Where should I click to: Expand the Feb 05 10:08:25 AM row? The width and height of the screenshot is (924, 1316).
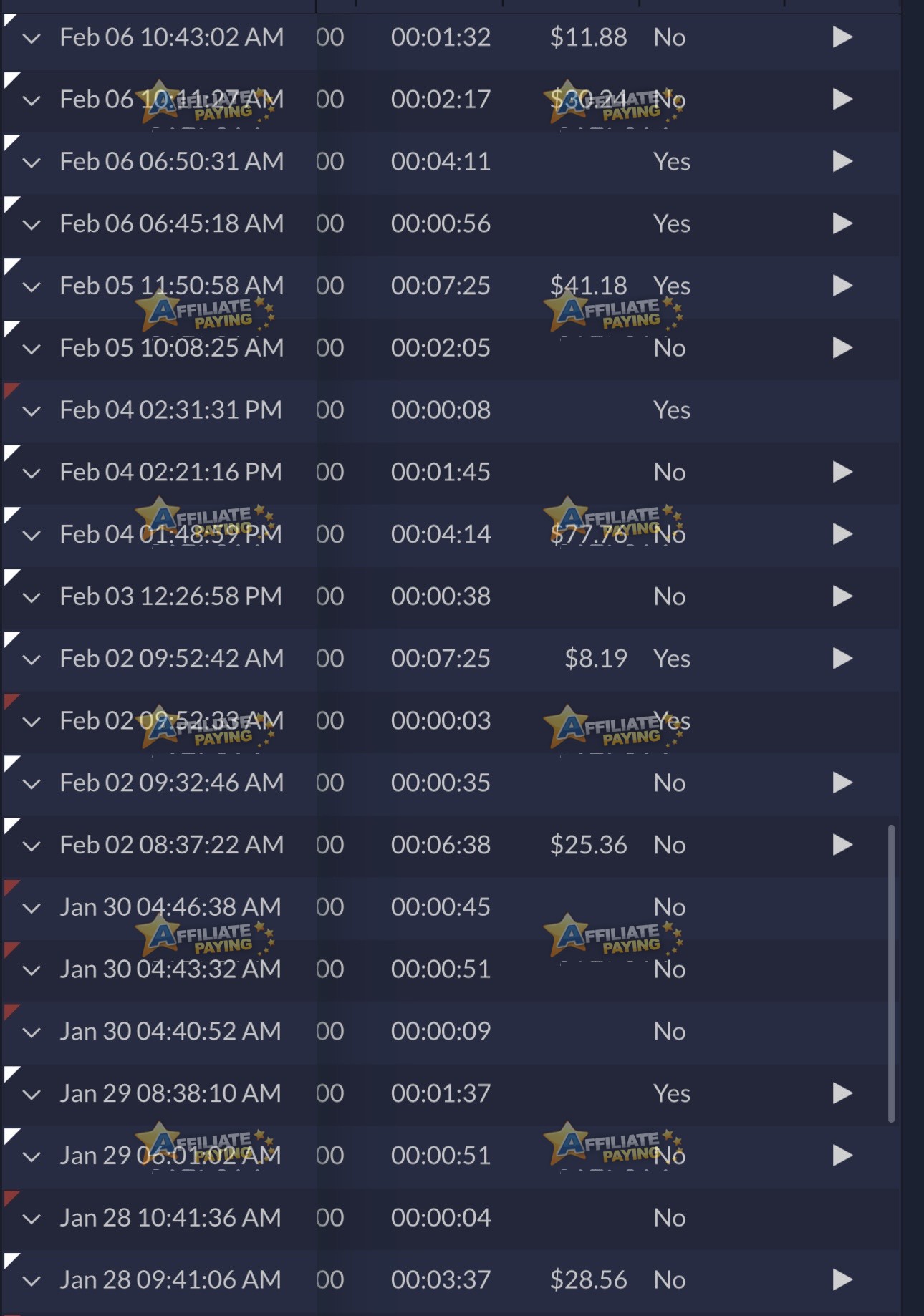[x=32, y=349]
